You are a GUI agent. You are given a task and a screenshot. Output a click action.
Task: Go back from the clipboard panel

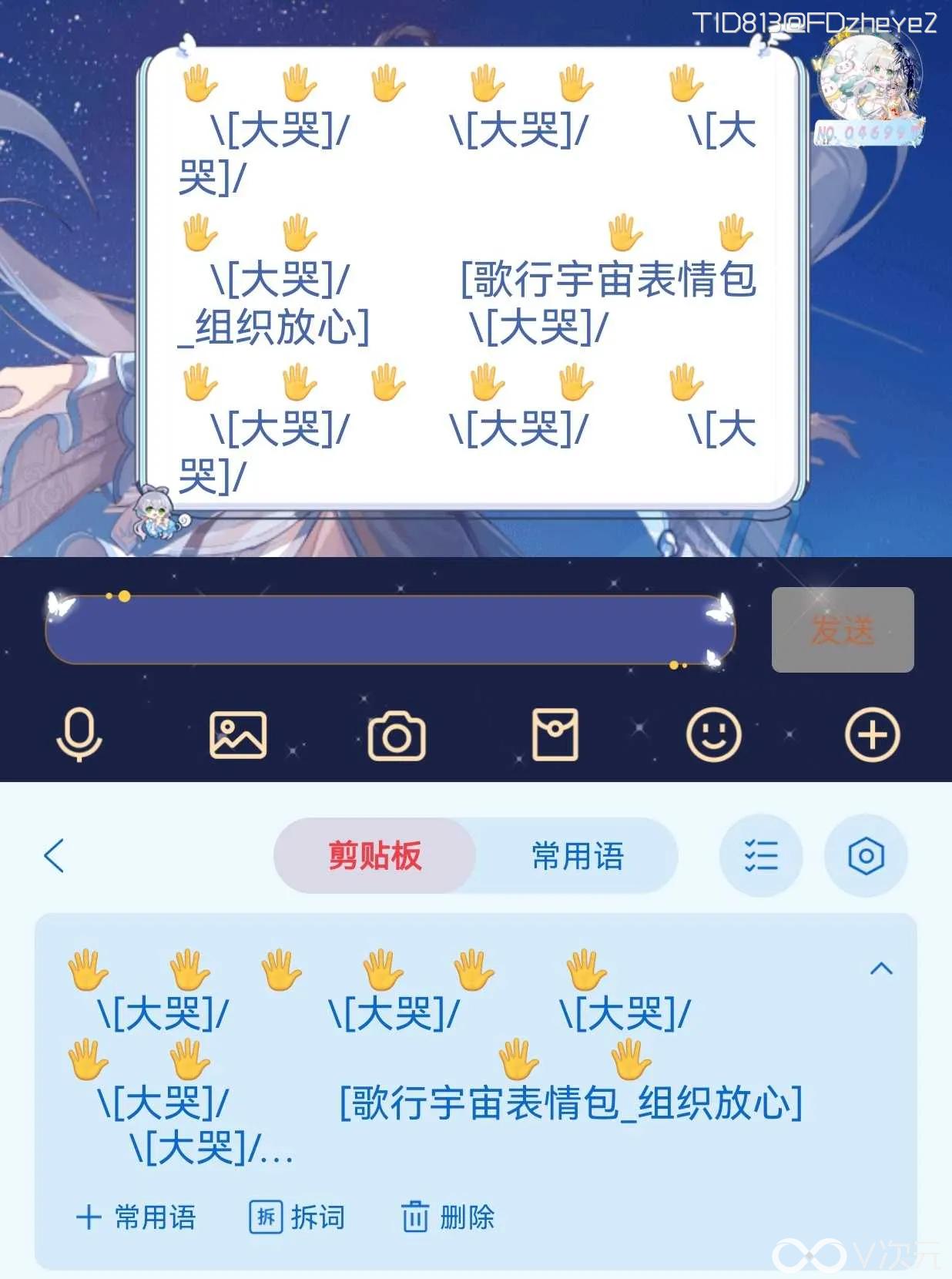click(54, 855)
